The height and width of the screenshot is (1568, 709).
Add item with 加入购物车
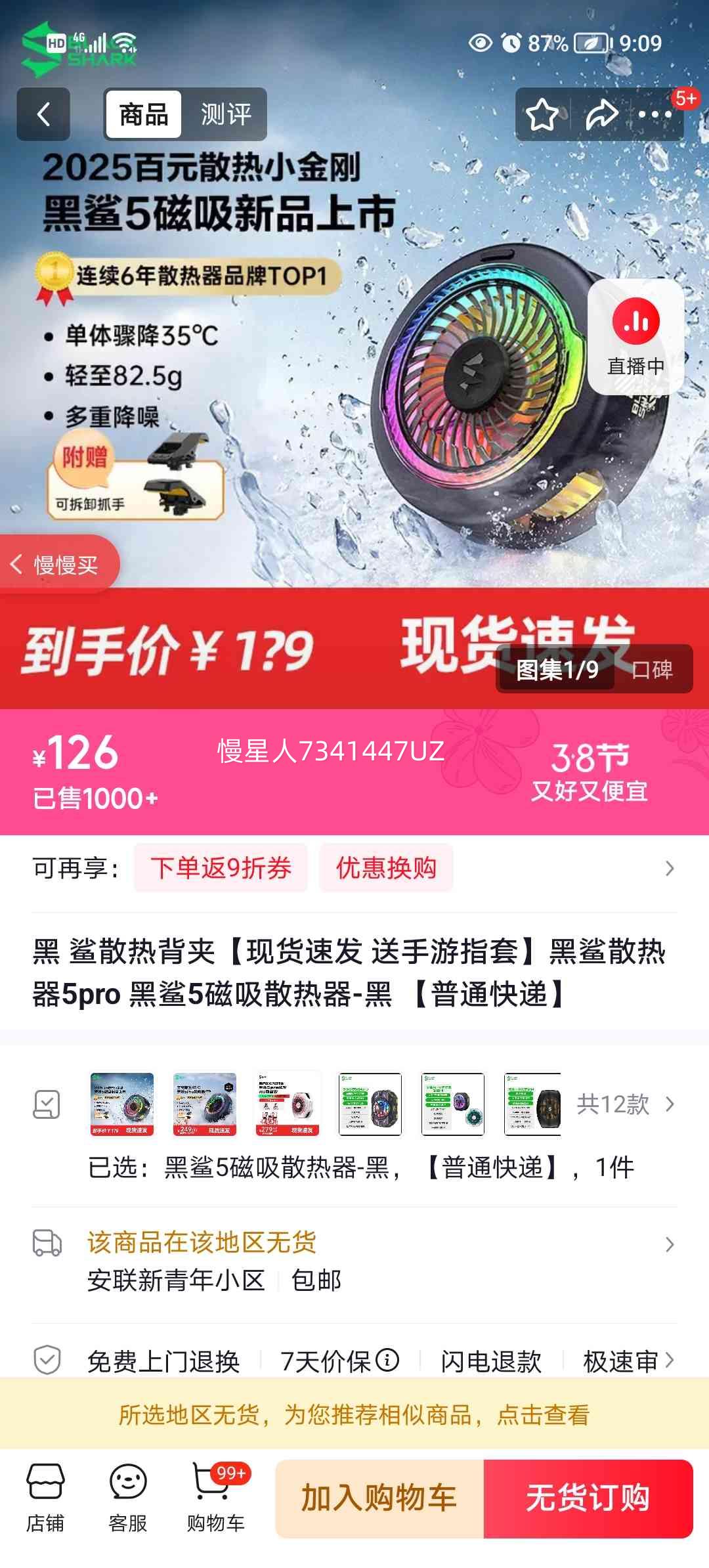pos(379,1498)
